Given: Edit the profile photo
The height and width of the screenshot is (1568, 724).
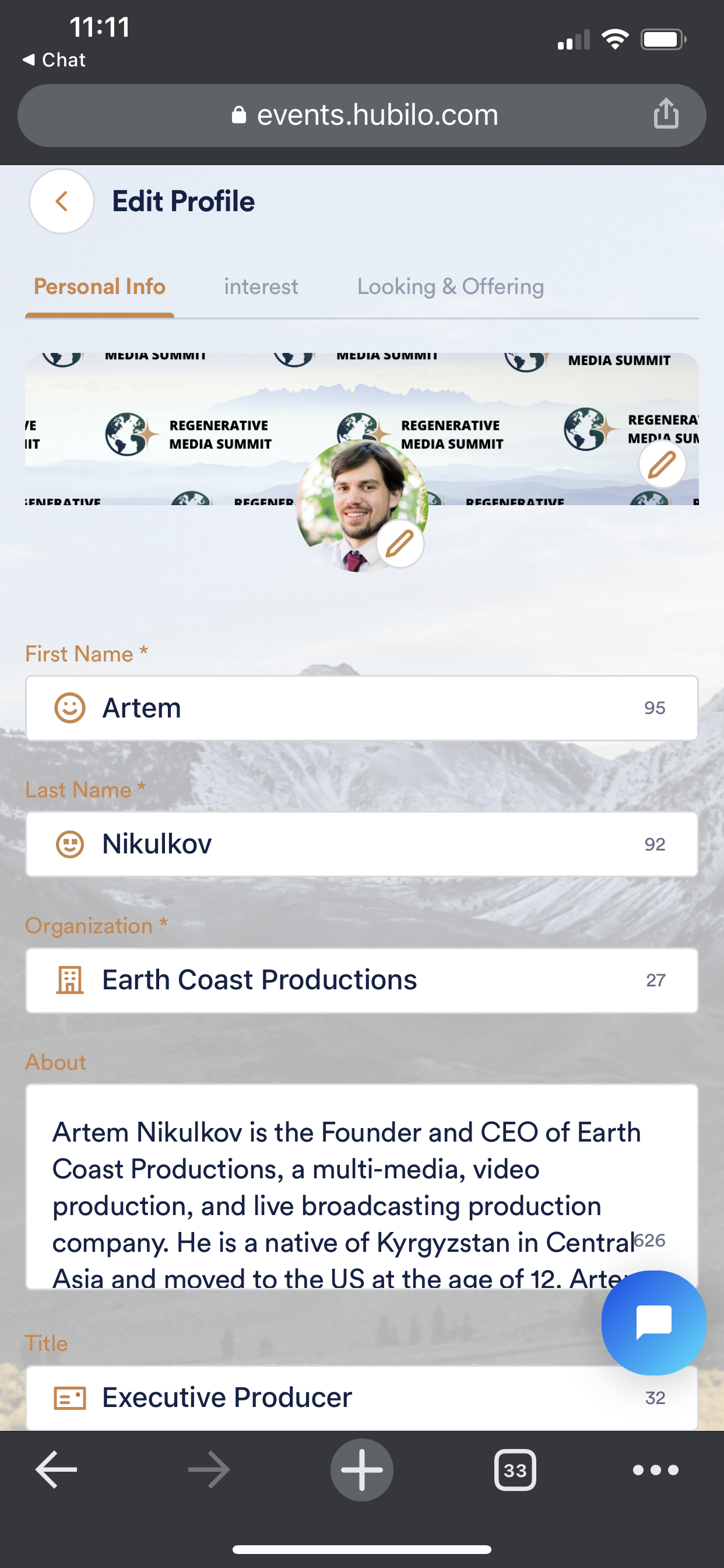Looking at the screenshot, I should point(400,544).
